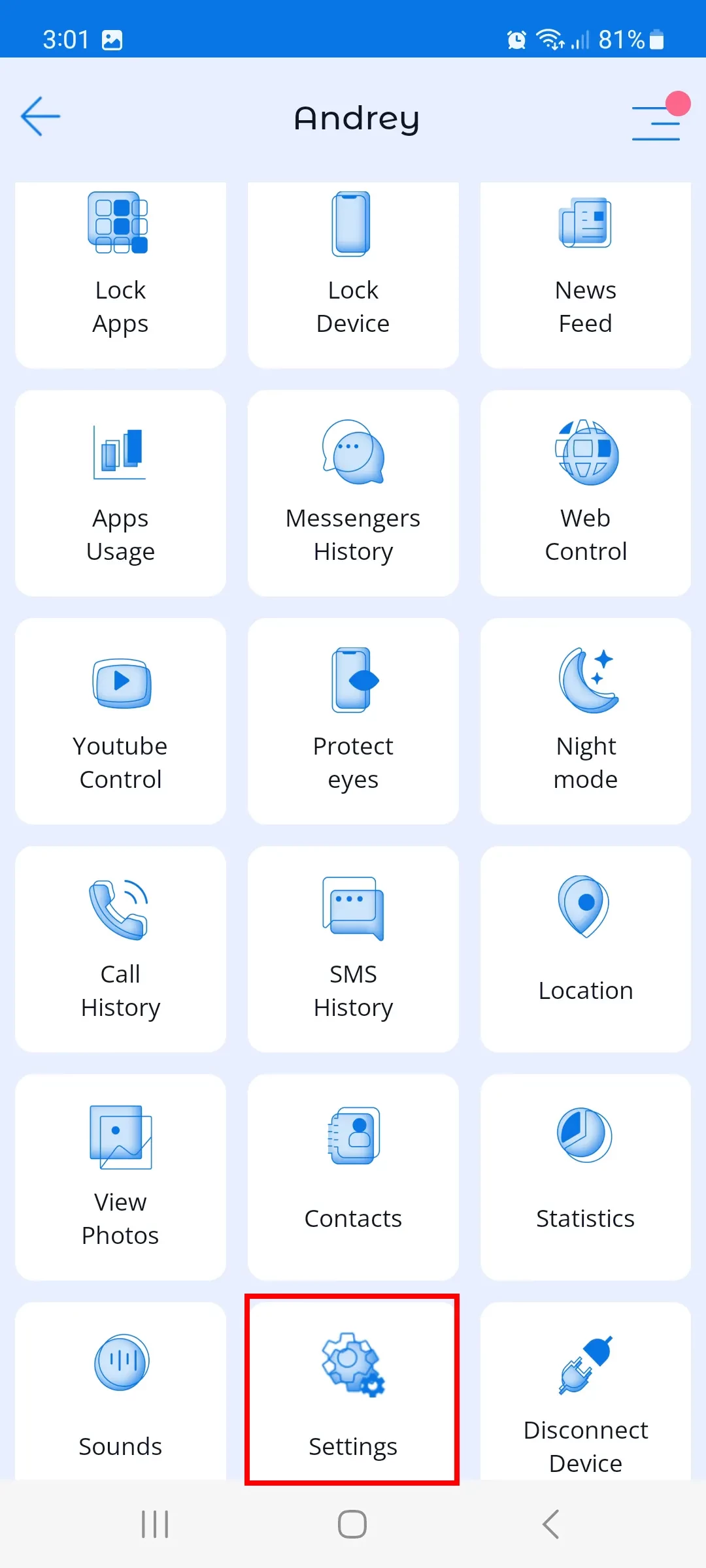
Task: Tap the system home button
Action: click(352, 1524)
